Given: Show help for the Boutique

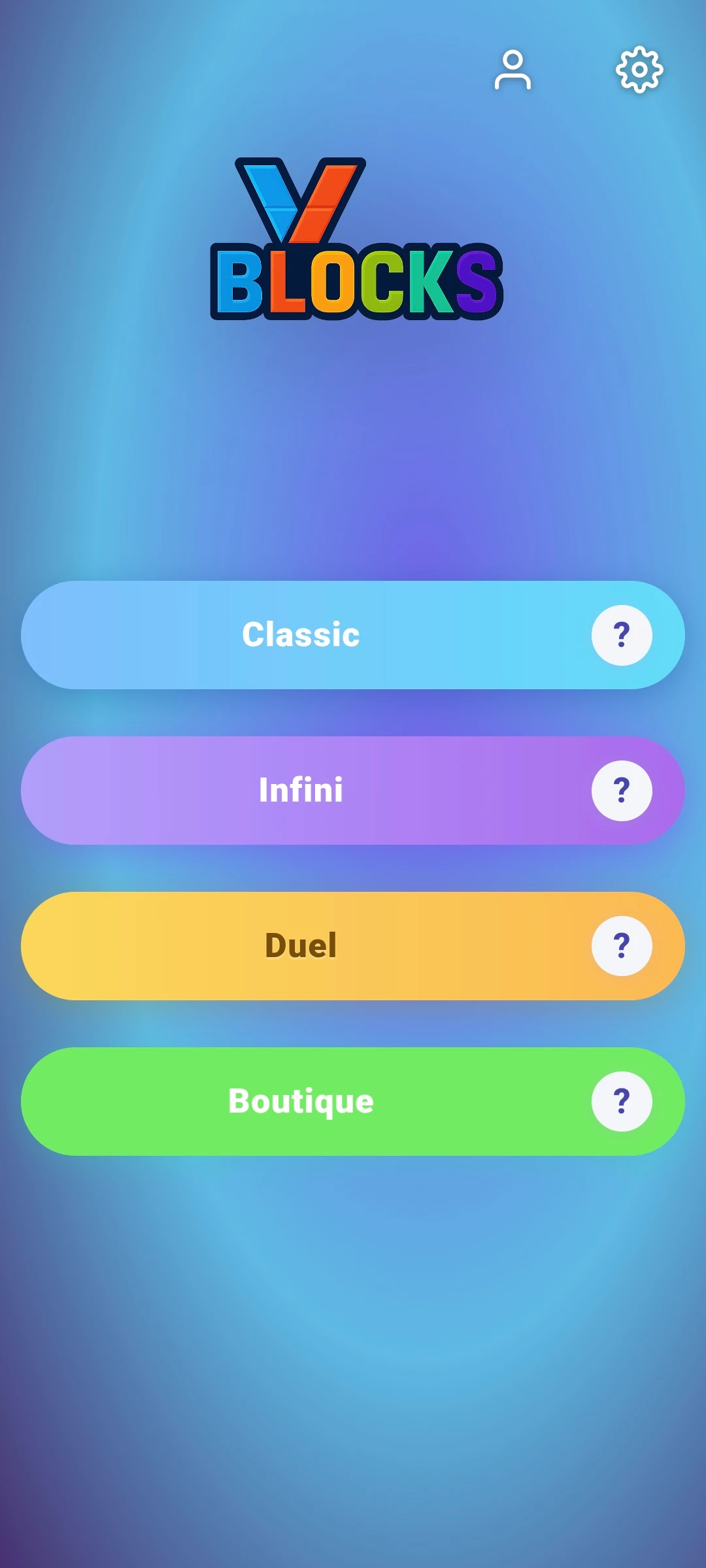Looking at the screenshot, I should [622, 1102].
